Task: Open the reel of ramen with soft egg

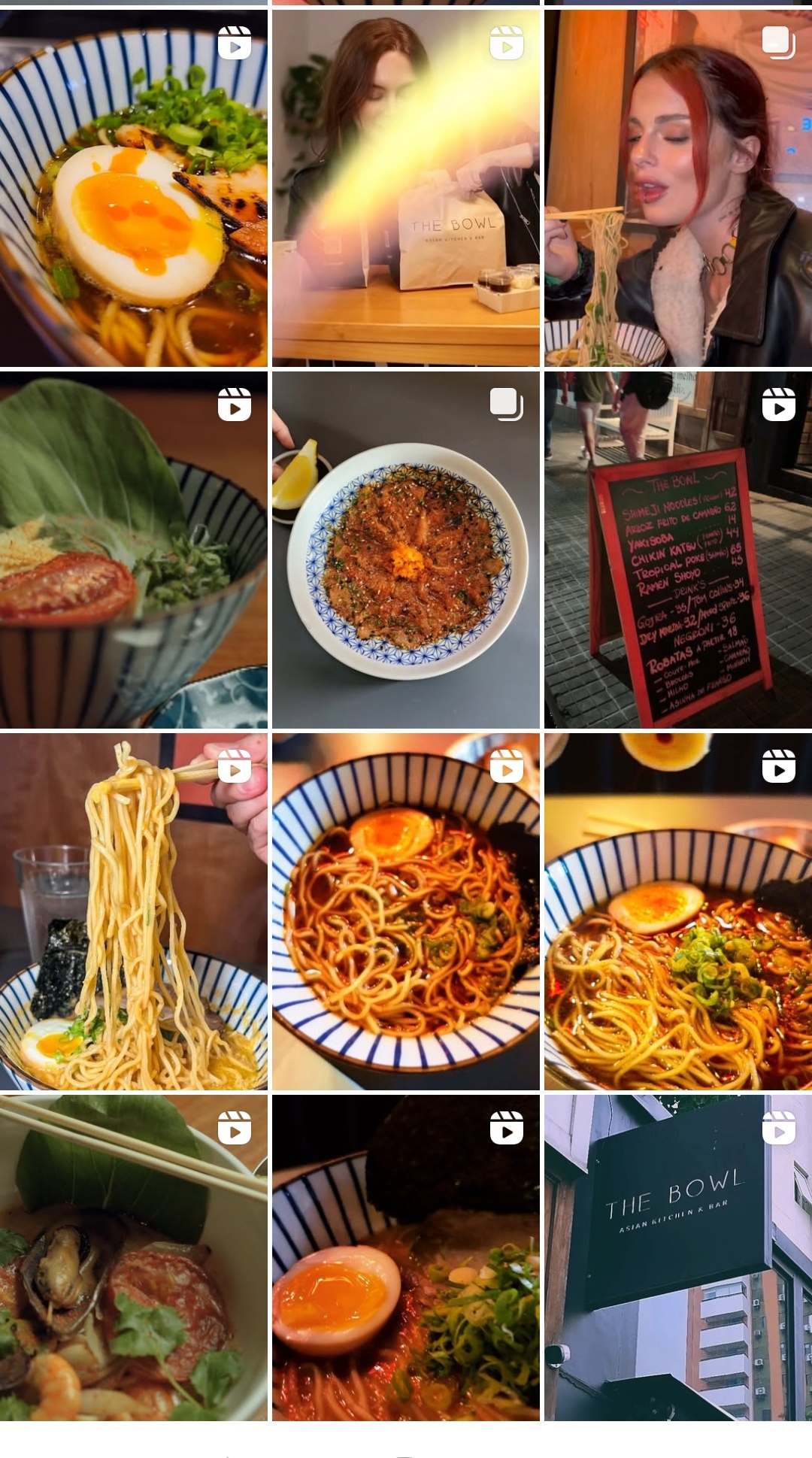Action: pos(133,188)
